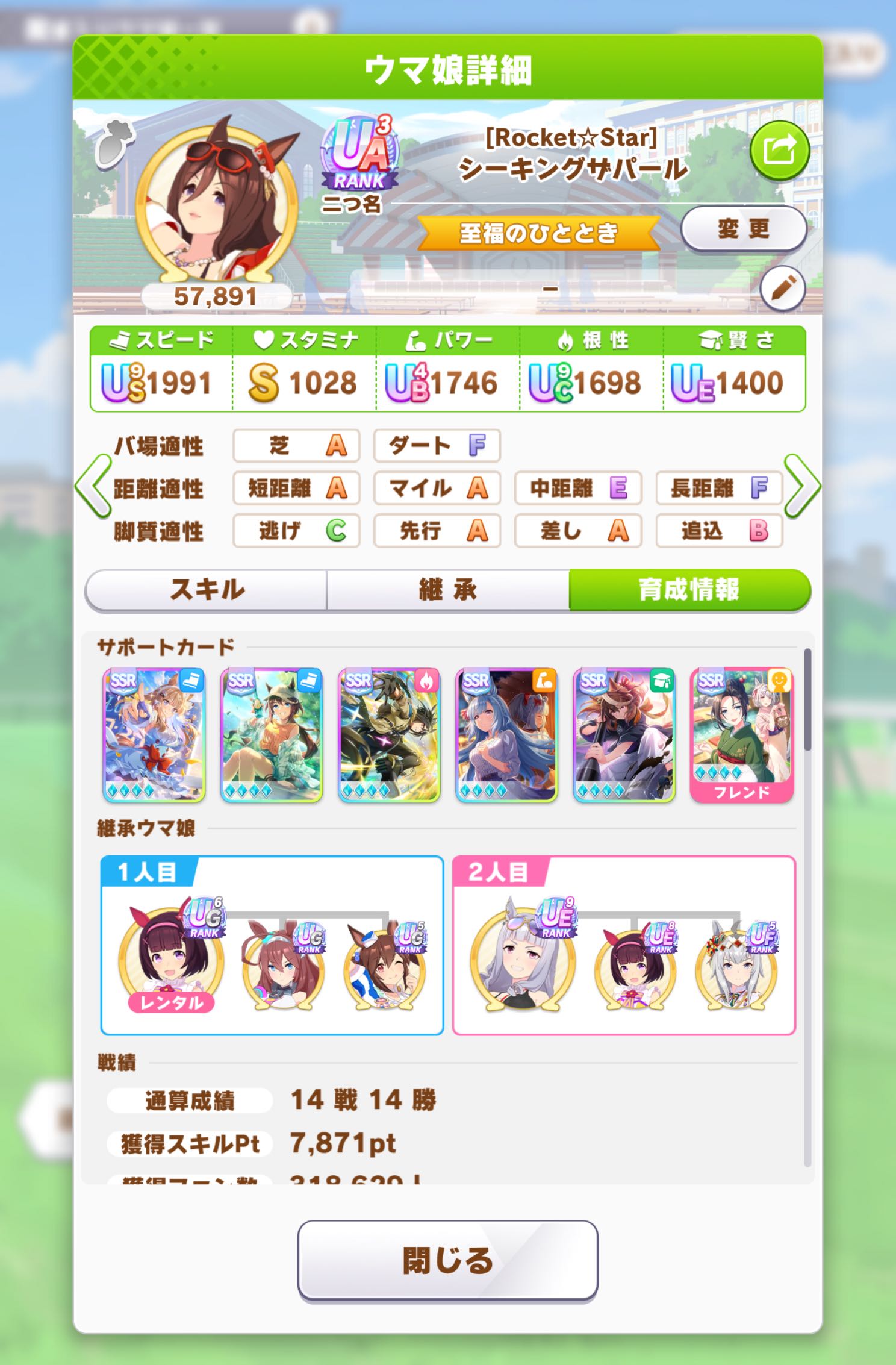896x1365 pixels.
Task: Open the SSR guts support card
Action: pos(389,735)
